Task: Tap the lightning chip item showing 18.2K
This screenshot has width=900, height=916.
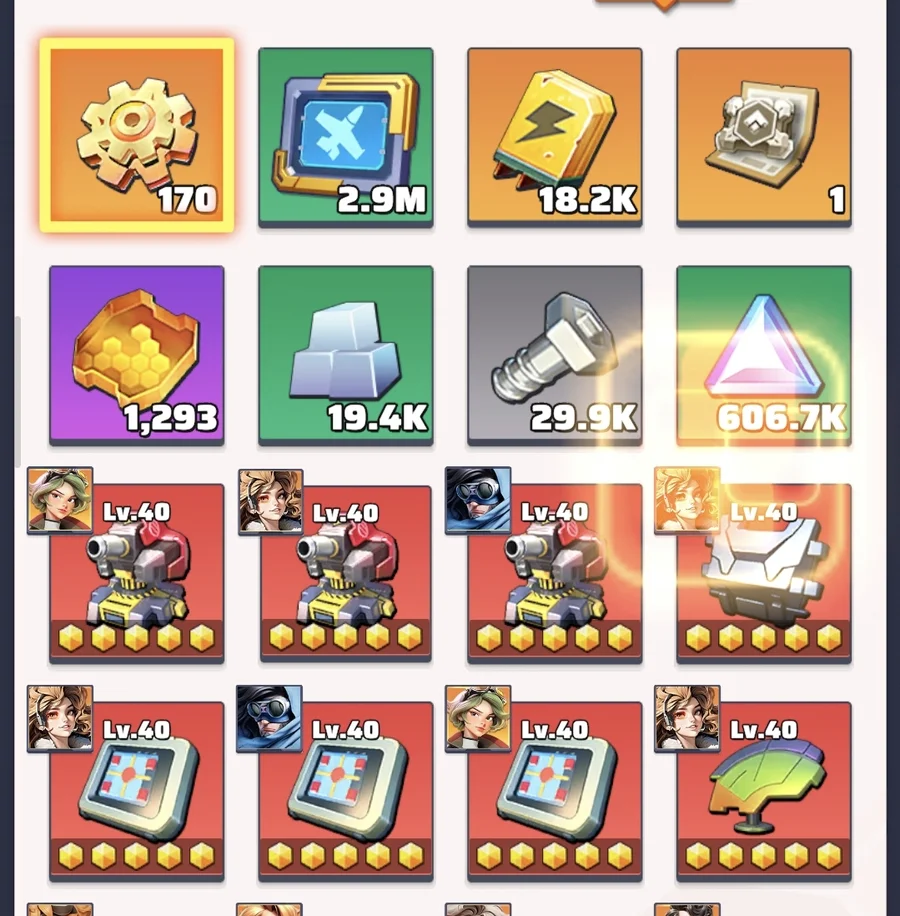Action: click(555, 136)
